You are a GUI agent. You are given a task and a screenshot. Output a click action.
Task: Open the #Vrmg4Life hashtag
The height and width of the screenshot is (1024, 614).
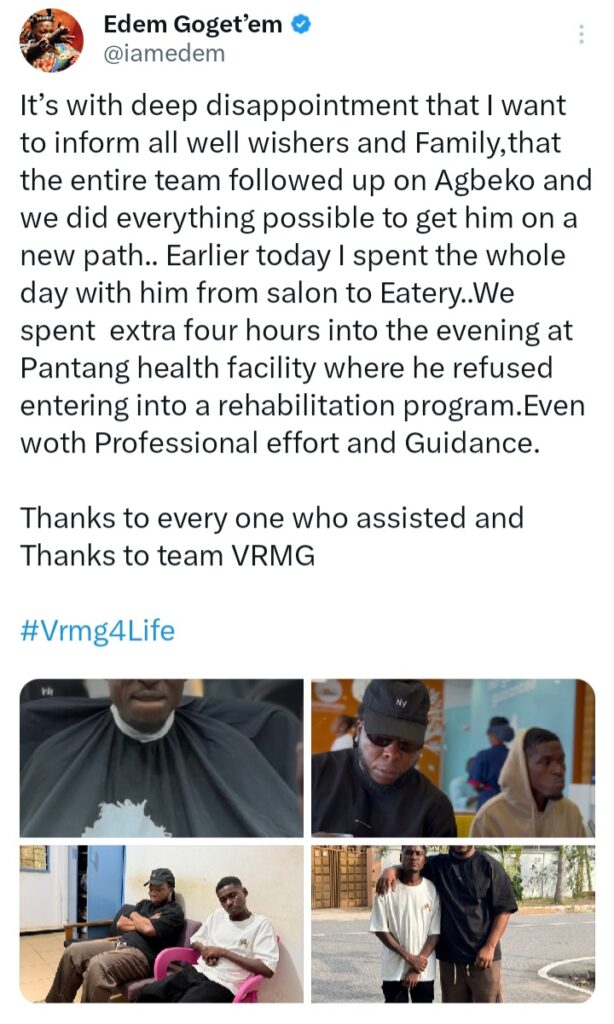tap(97, 632)
